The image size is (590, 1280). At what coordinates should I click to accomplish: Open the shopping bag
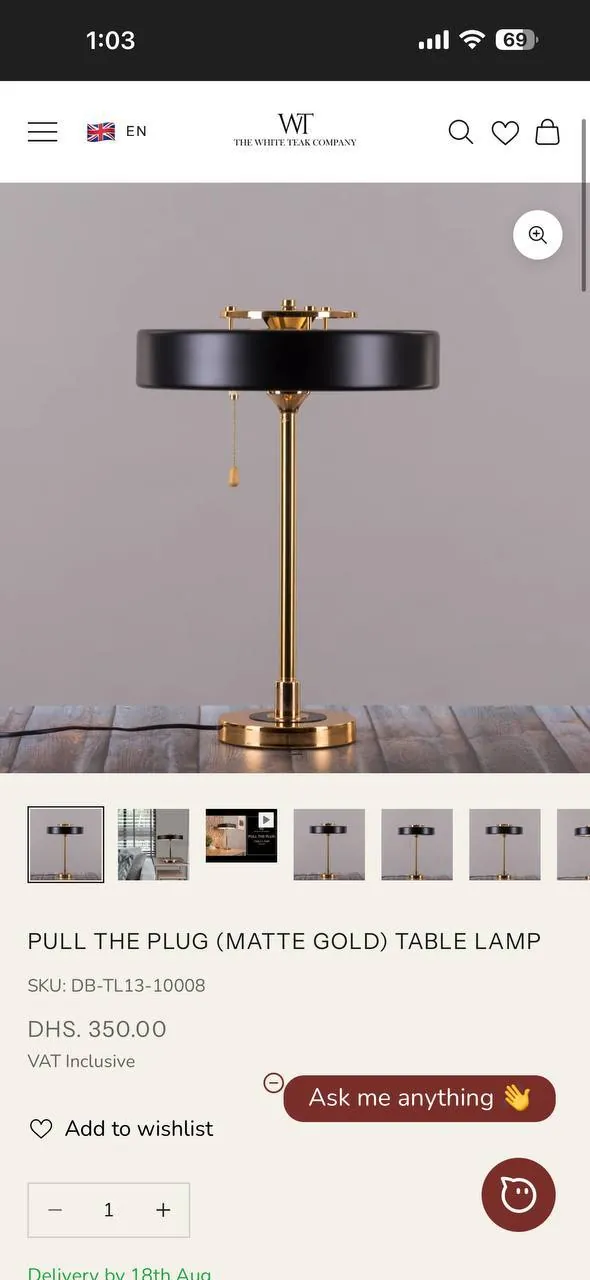547,132
